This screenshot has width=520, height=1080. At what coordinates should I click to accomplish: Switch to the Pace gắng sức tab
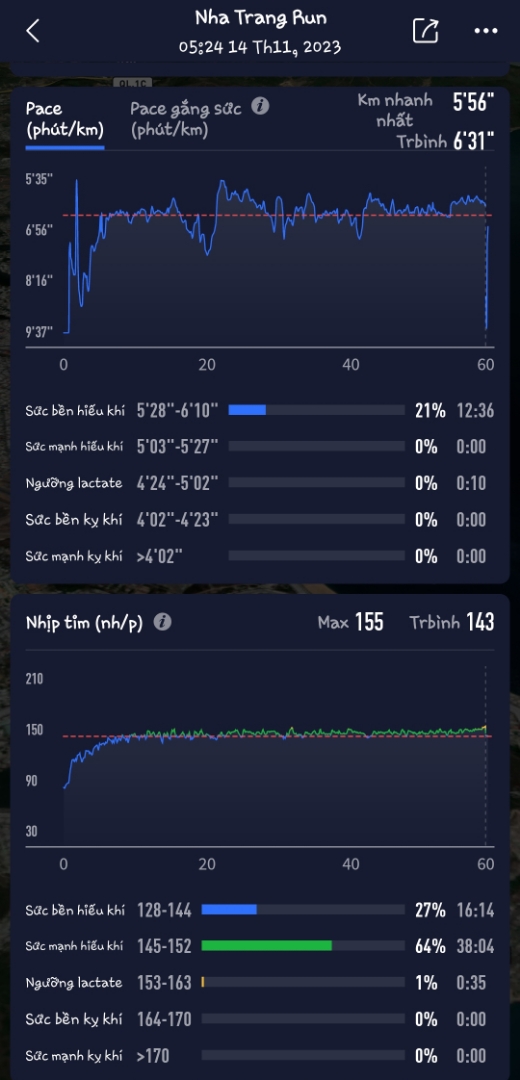pyautogui.click(x=186, y=118)
